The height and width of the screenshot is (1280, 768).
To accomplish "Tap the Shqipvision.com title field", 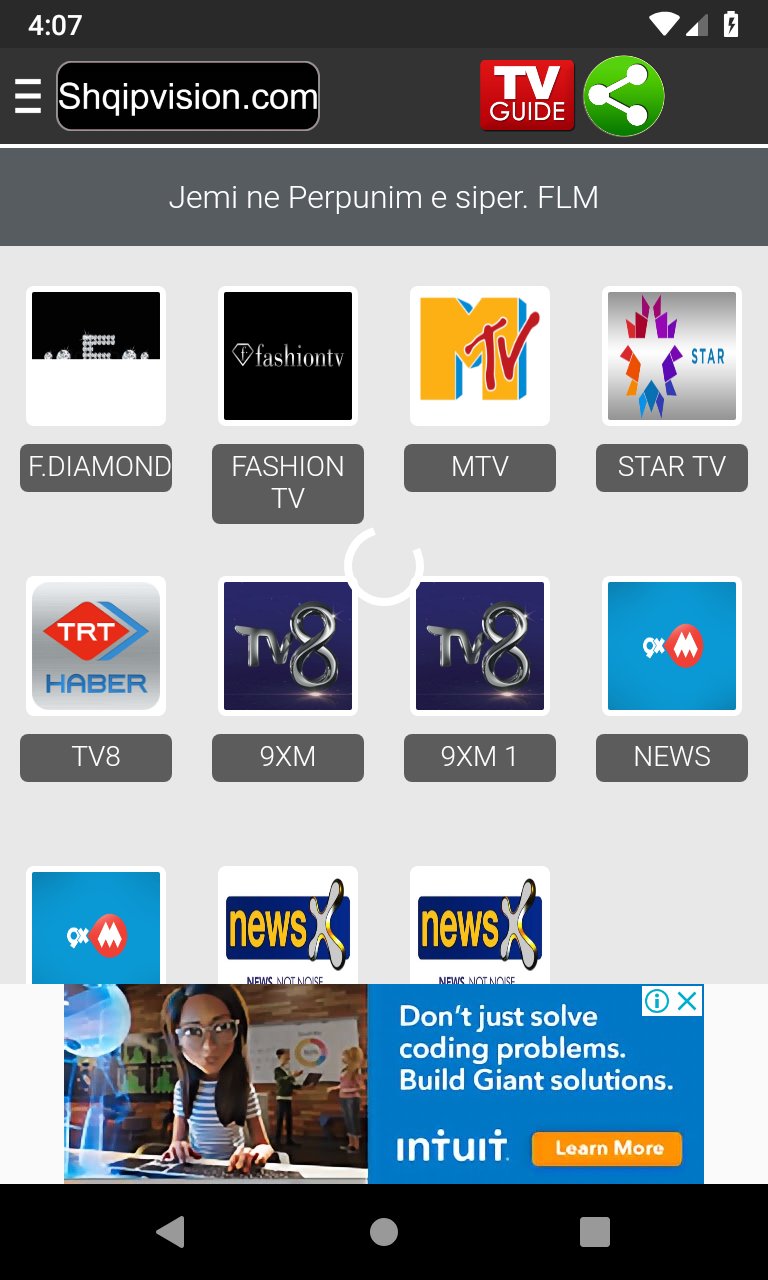I will tap(187, 95).
